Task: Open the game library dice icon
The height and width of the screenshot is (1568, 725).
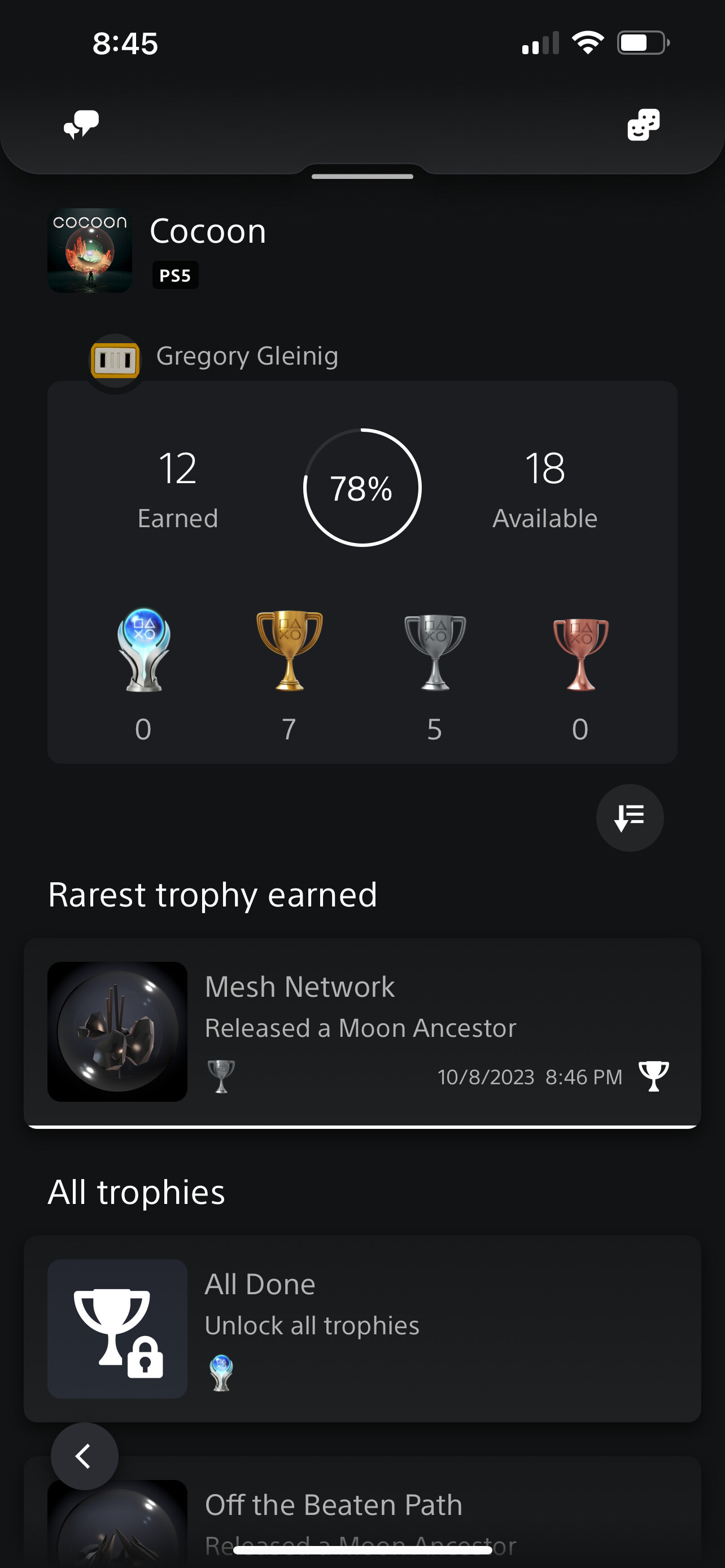Action: click(x=643, y=125)
